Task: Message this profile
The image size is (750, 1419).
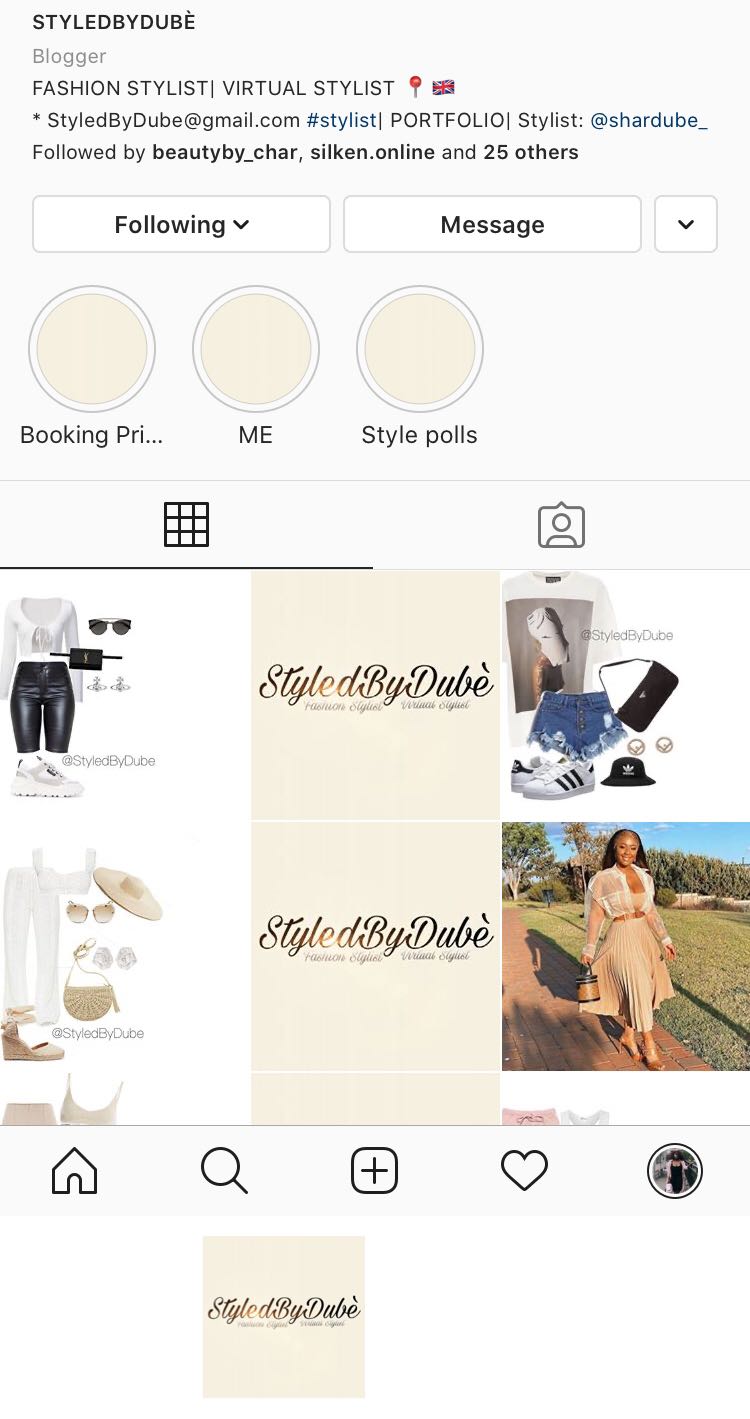Action: pyautogui.click(x=492, y=224)
